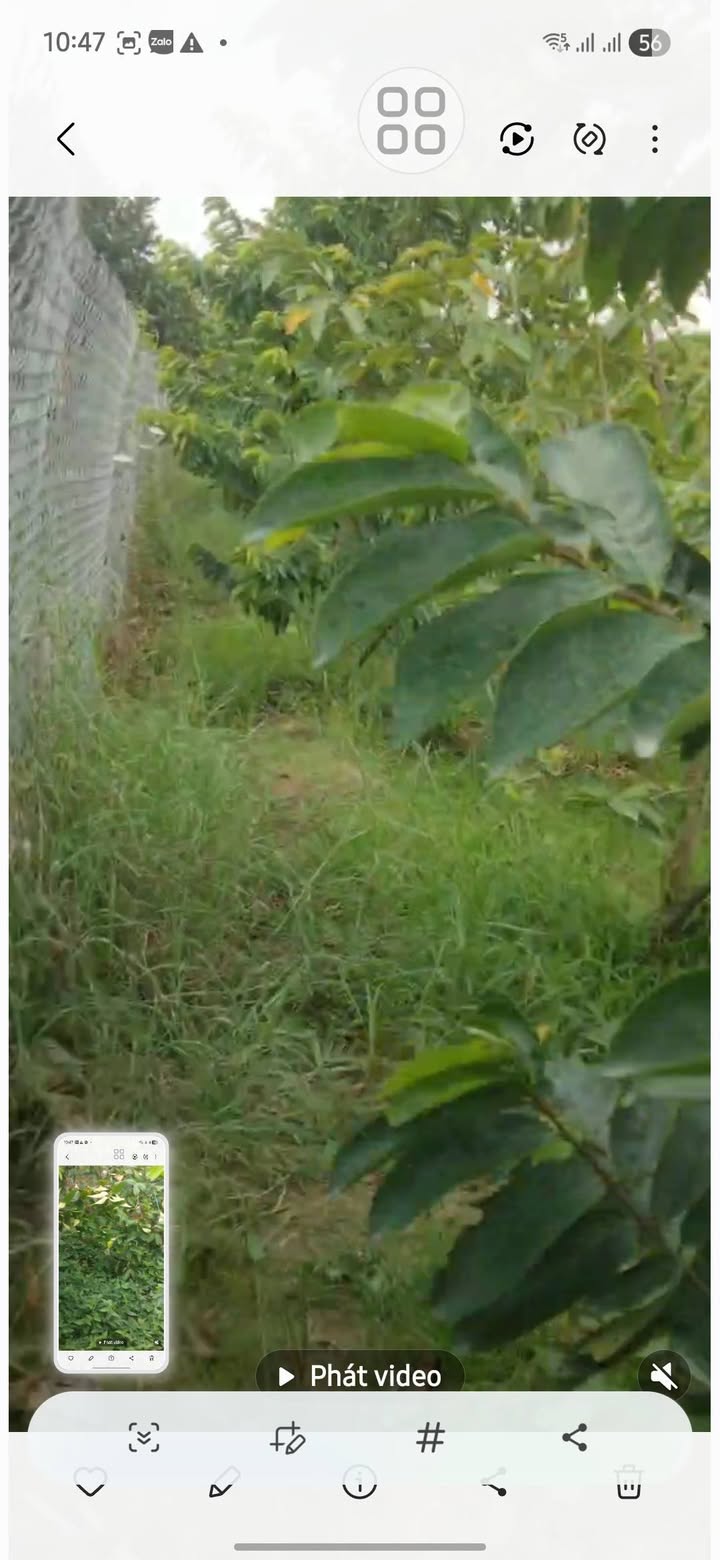Go back from the photo viewer
Viewport: 720px width, 1560px height.
pyautogui.click(x=66, y=139)
